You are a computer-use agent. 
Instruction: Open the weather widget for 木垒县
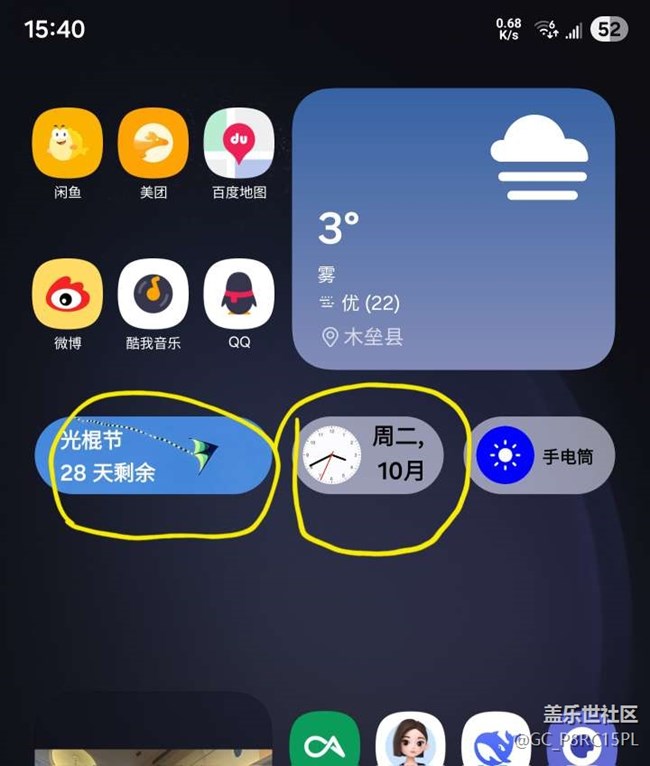pyautogui.click(x=453, y=228)
